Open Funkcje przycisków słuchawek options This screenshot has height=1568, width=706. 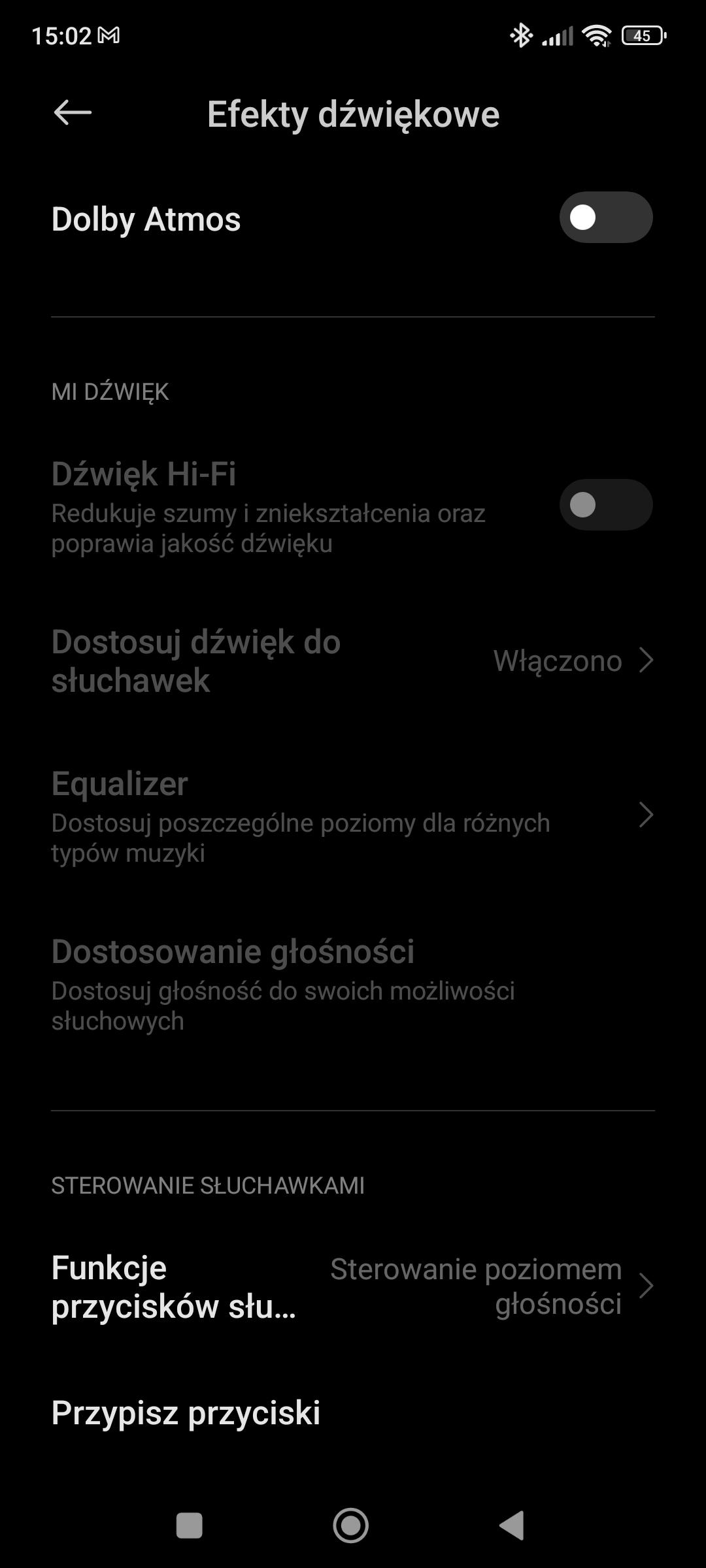coord(353,1286)
